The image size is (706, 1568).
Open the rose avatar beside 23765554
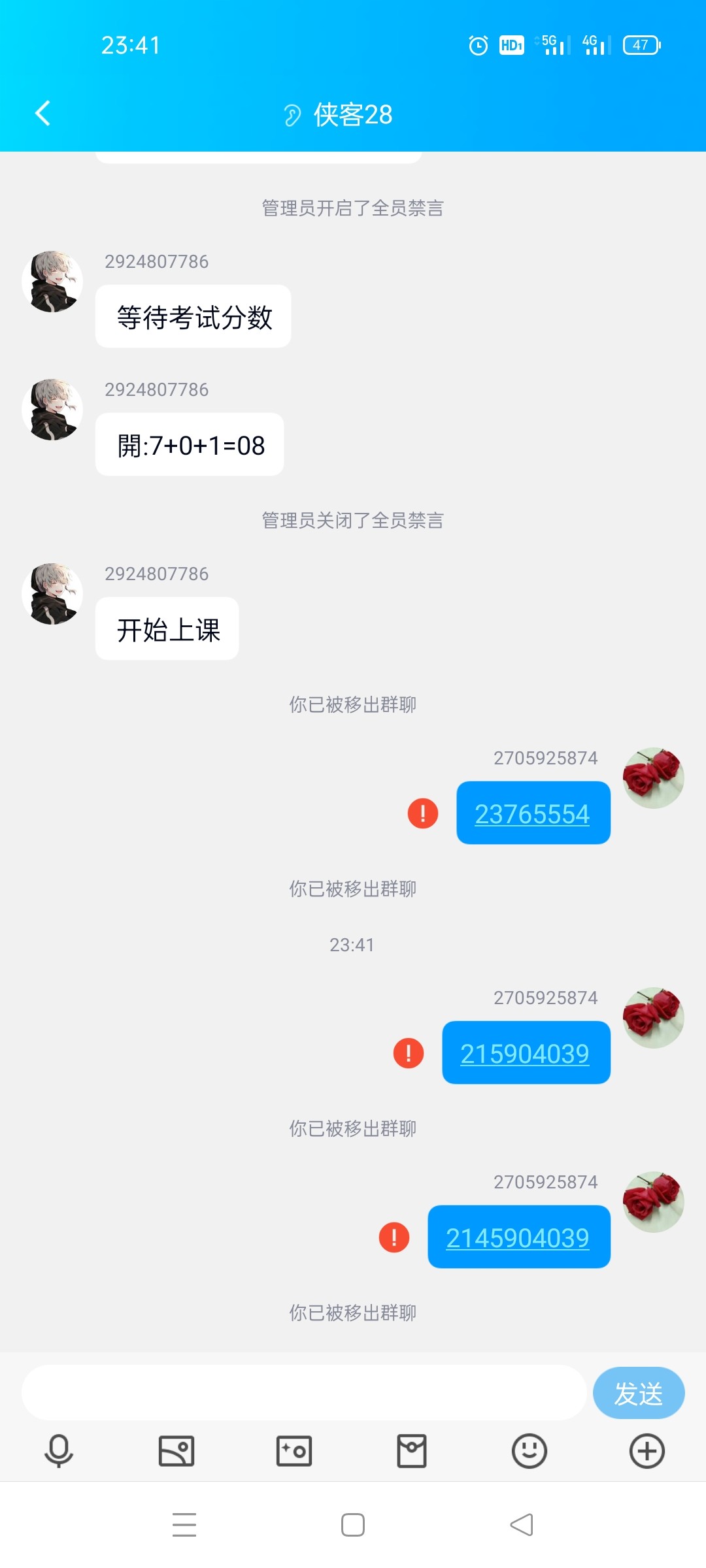pos(653,778)
